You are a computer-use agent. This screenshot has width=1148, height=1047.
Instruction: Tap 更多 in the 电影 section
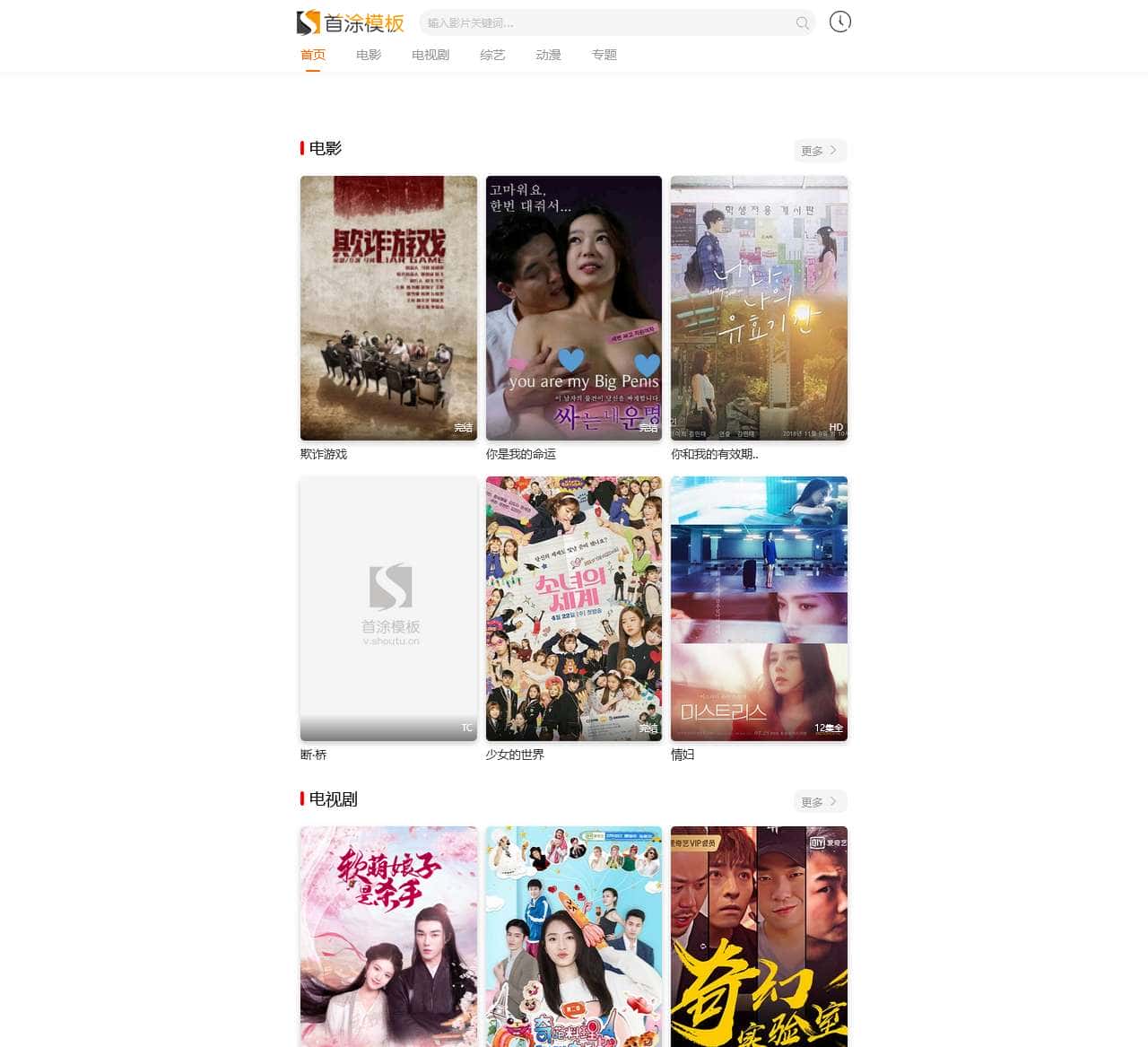pyautogui.click(x=819, y=151)
